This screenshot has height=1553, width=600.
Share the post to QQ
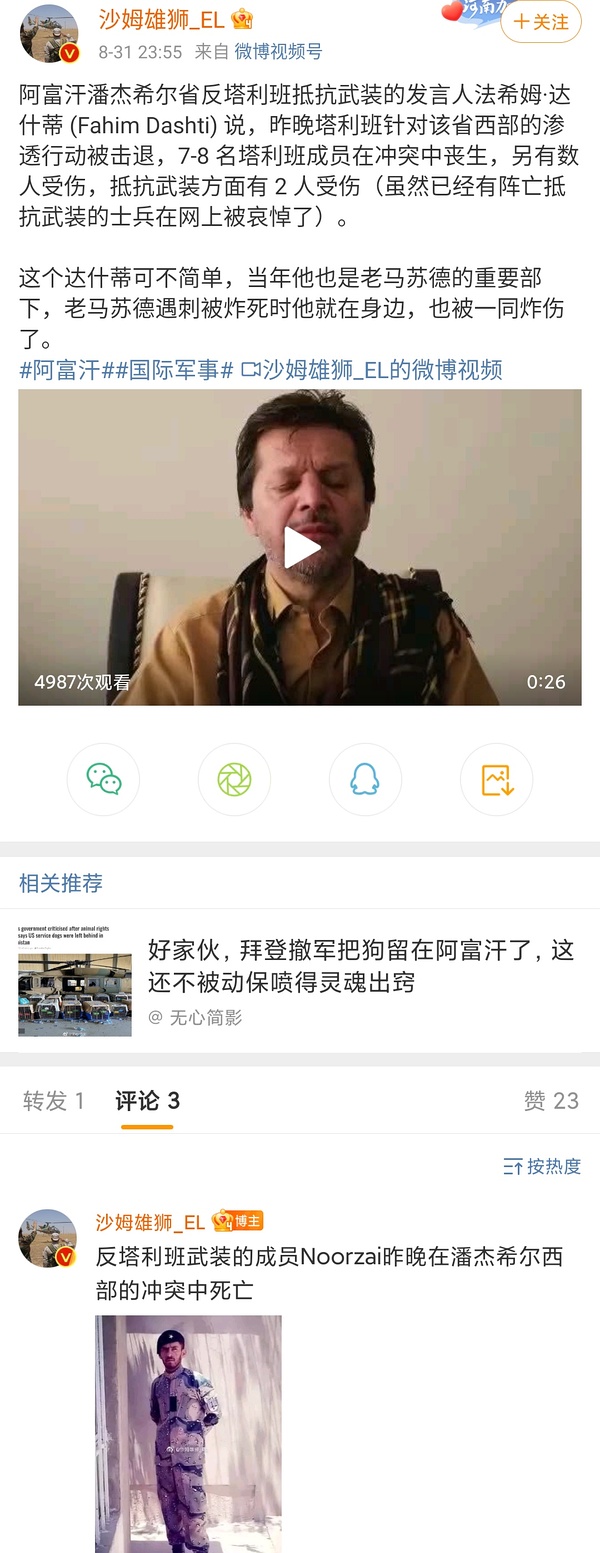tap(365, 779)
